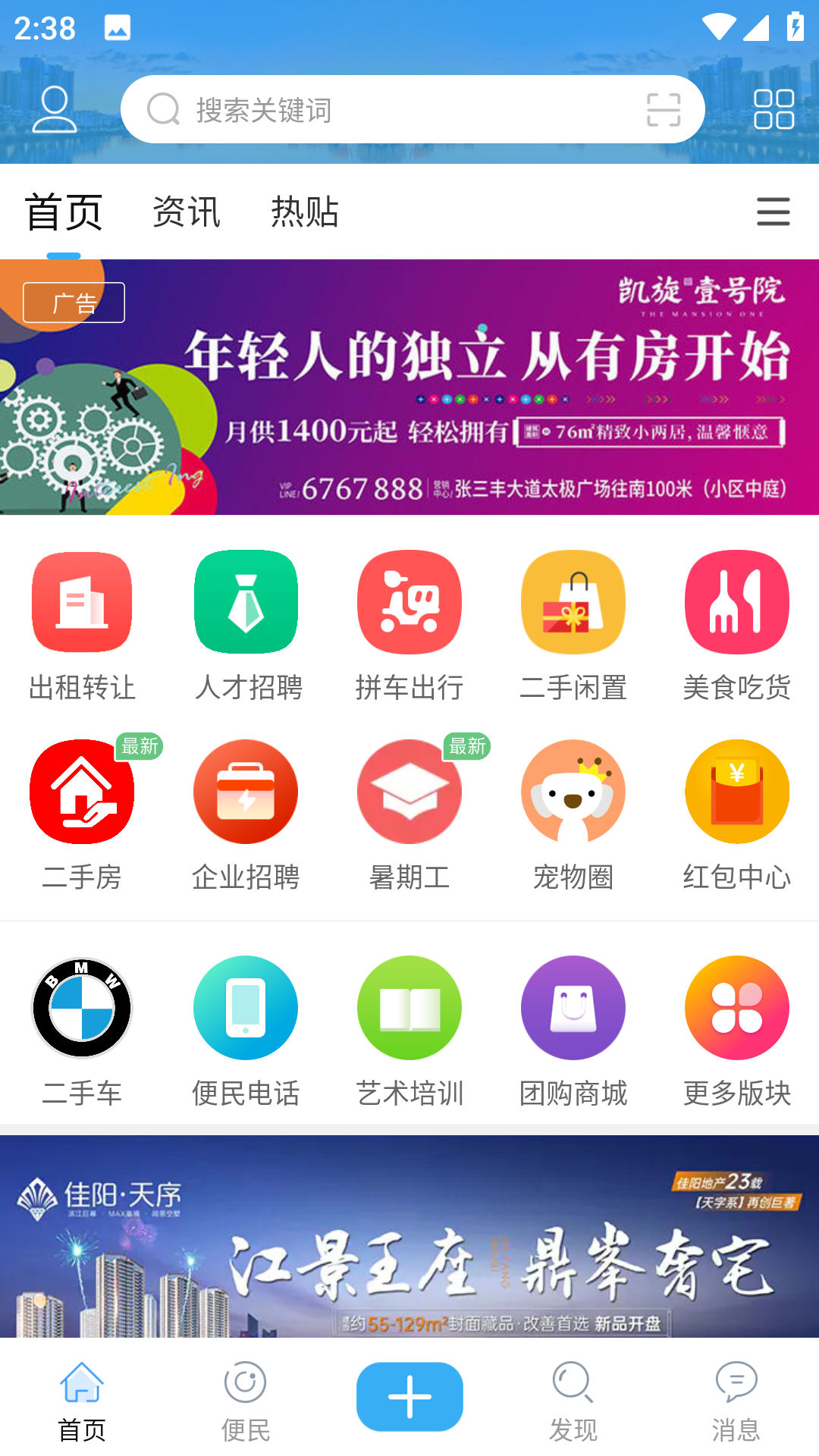This screenshot has width=819, height=1456.
Task: Open the user profile avatar
Action: (54, 109)
